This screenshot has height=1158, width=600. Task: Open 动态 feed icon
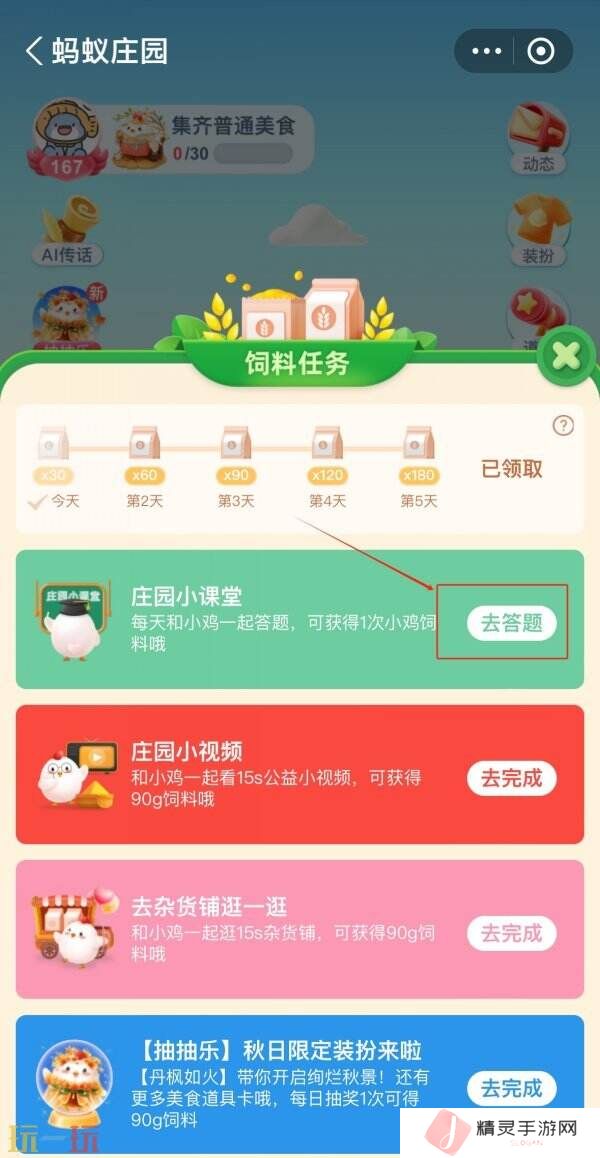click(537, 138)
